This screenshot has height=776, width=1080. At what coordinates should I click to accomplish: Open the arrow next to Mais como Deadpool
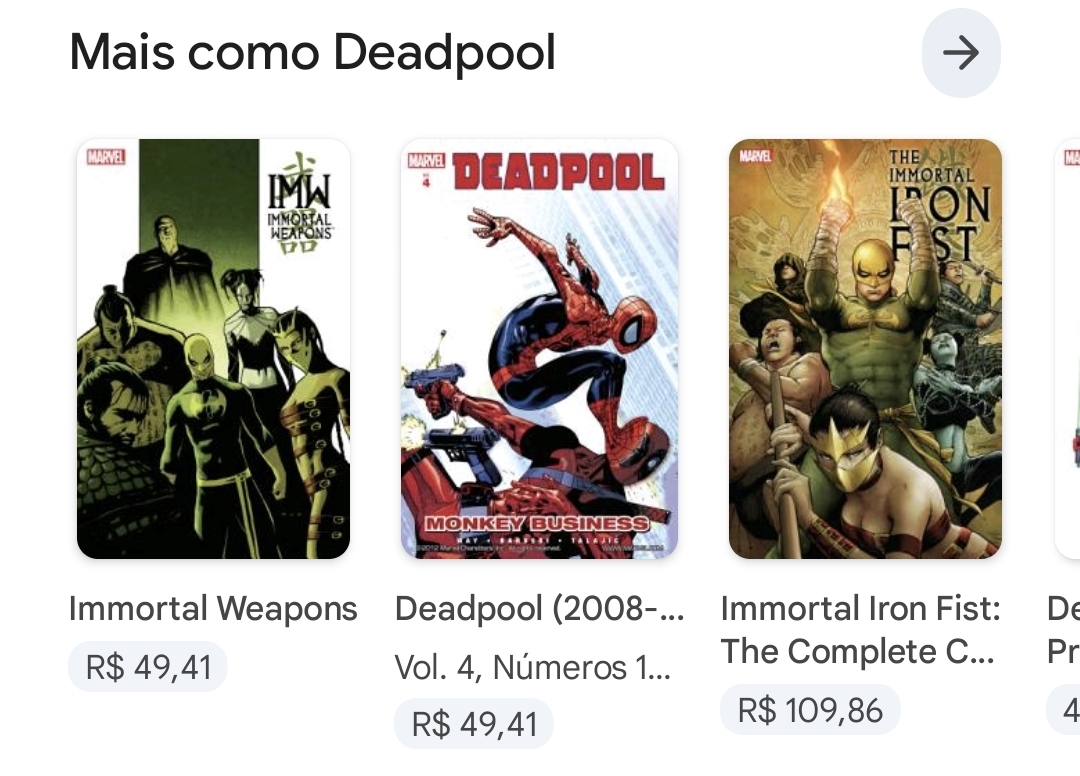point(960,53)
